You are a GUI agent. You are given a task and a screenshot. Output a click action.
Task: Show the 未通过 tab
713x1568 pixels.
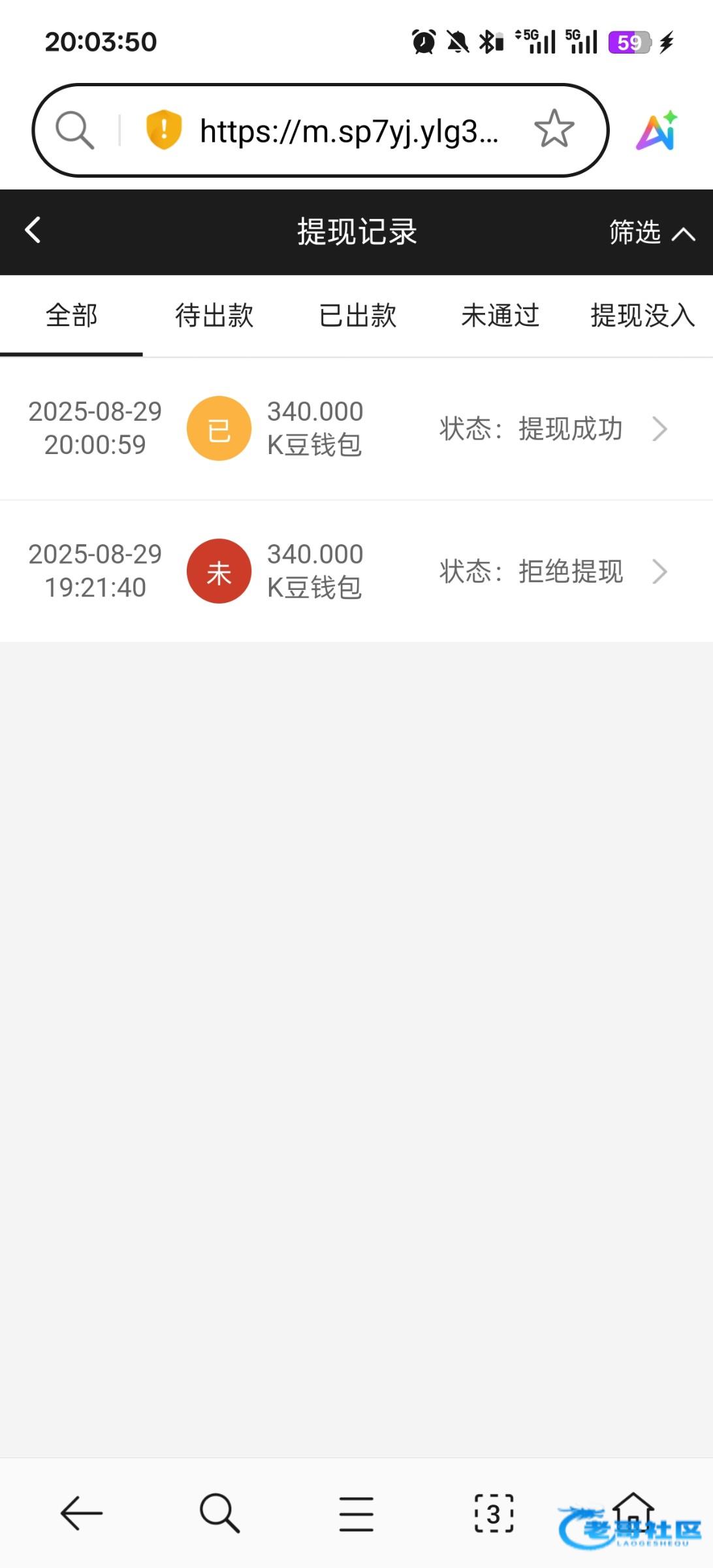point(500,316)
